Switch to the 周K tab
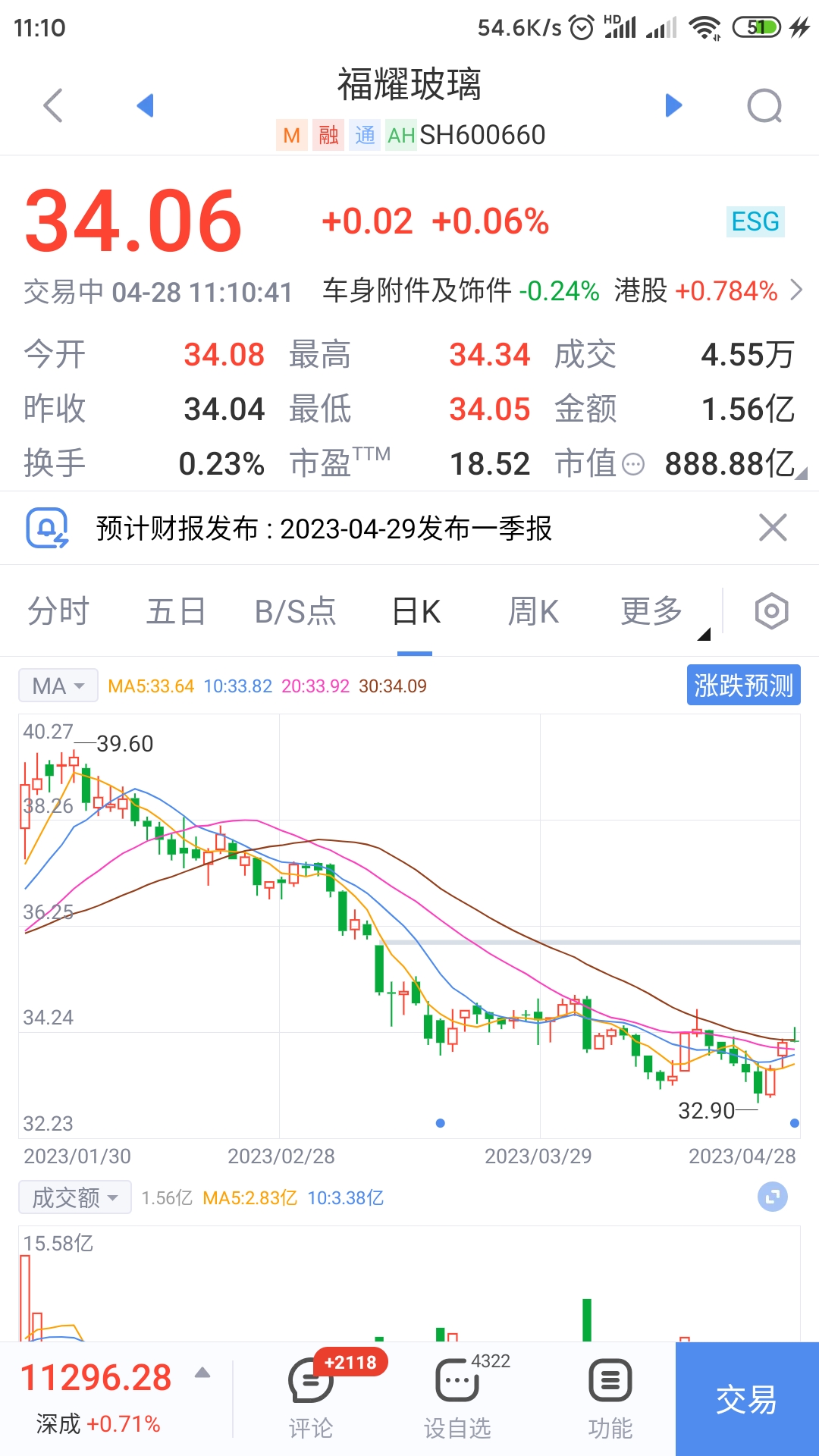This screenshot has width=819, height=1456. pyautogui.click(x=533, y=611)
